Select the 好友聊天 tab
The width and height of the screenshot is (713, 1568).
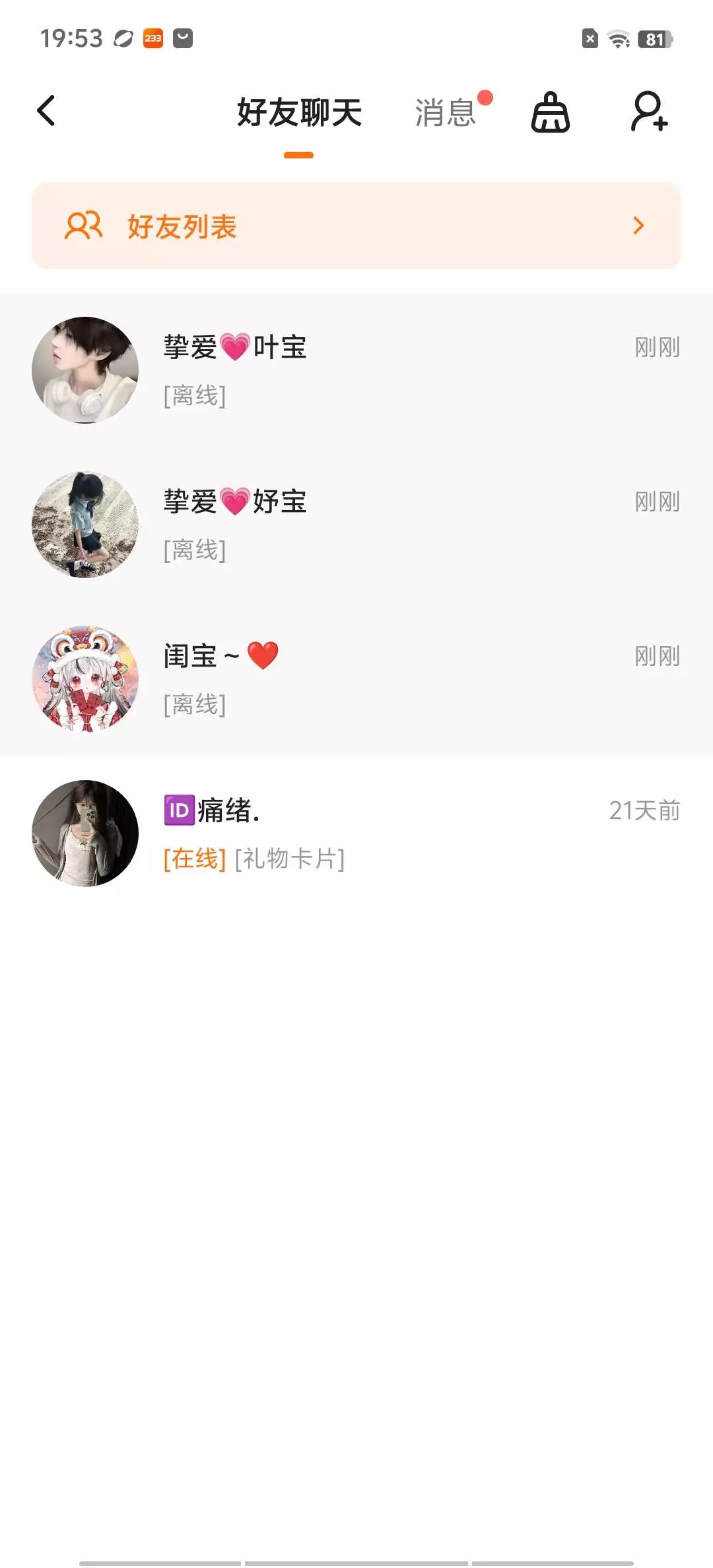300,112
